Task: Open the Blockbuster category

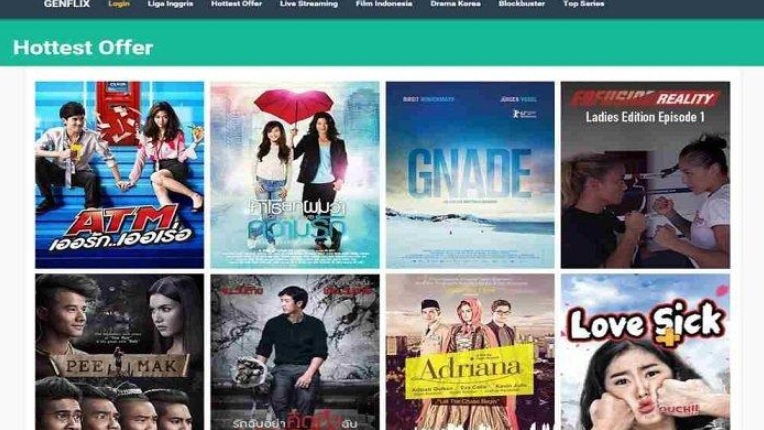Action: click(520, 4)
